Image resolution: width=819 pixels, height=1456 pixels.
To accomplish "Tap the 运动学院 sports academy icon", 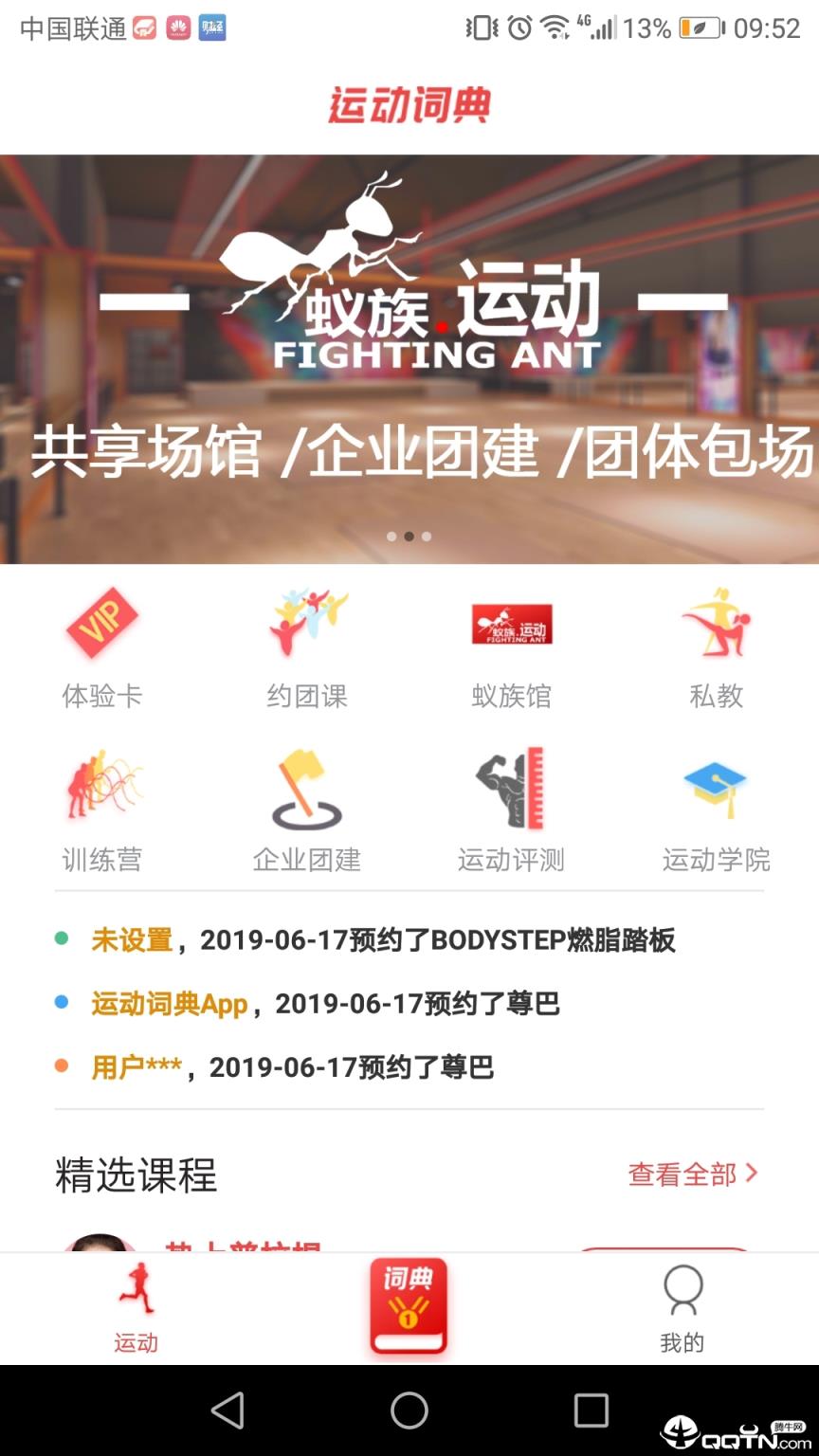I will 717,810.
